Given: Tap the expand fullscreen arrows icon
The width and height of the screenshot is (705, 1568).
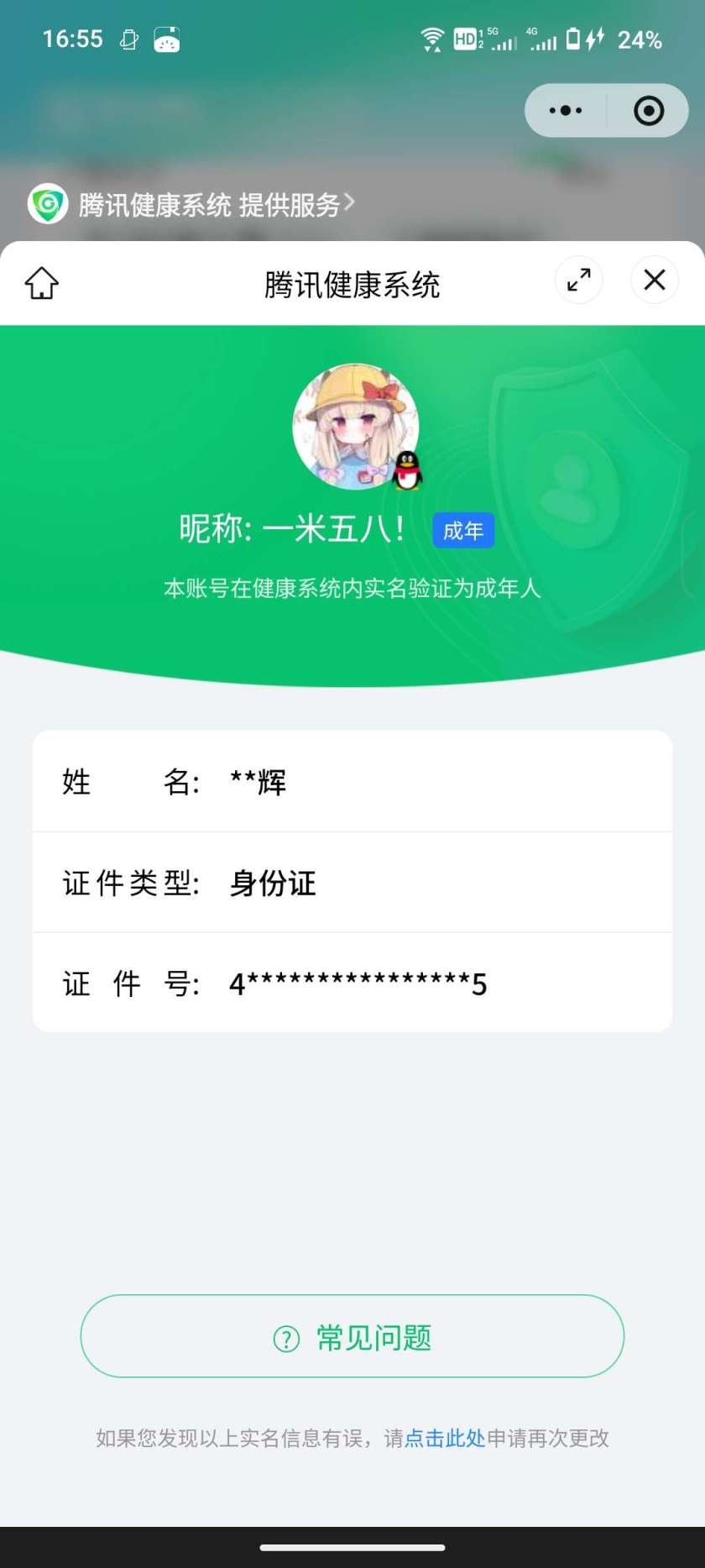Looking at the screenshot, I should tap(578, 281).
